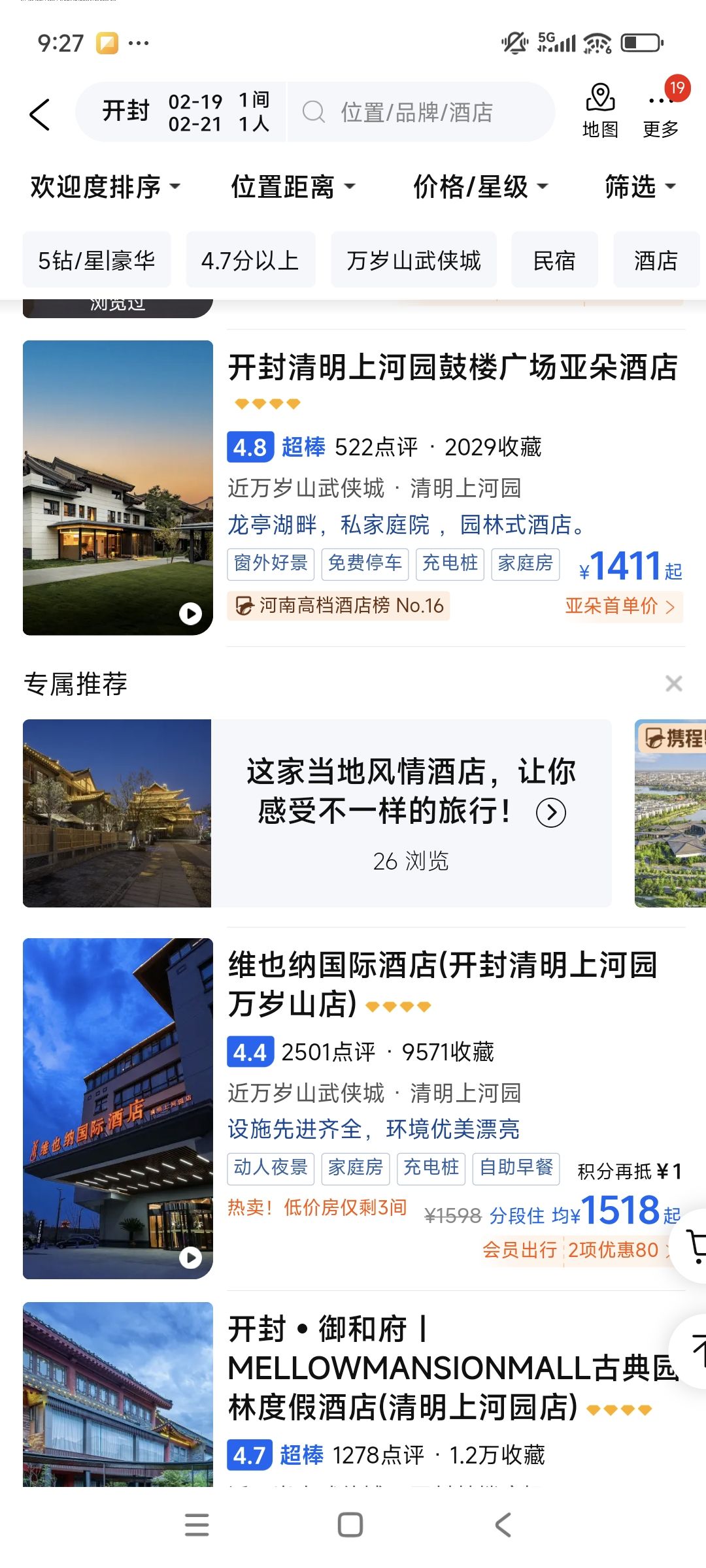Open the 筛选 filter dropdown
This screenshot has width=706, height=1568.
639,187
